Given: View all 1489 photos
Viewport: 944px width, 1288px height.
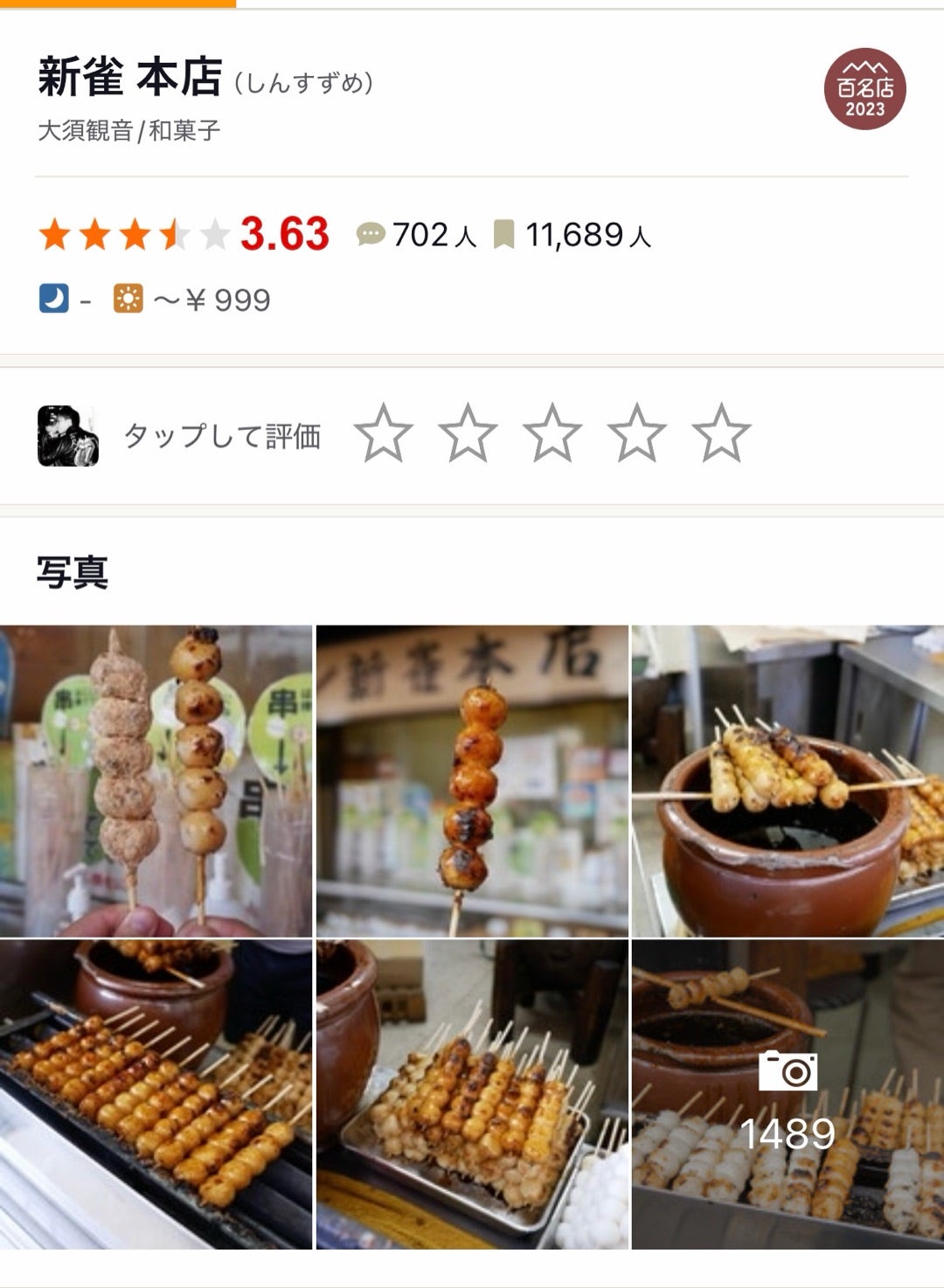Looking at the screenshot, I should point(788,1093).
